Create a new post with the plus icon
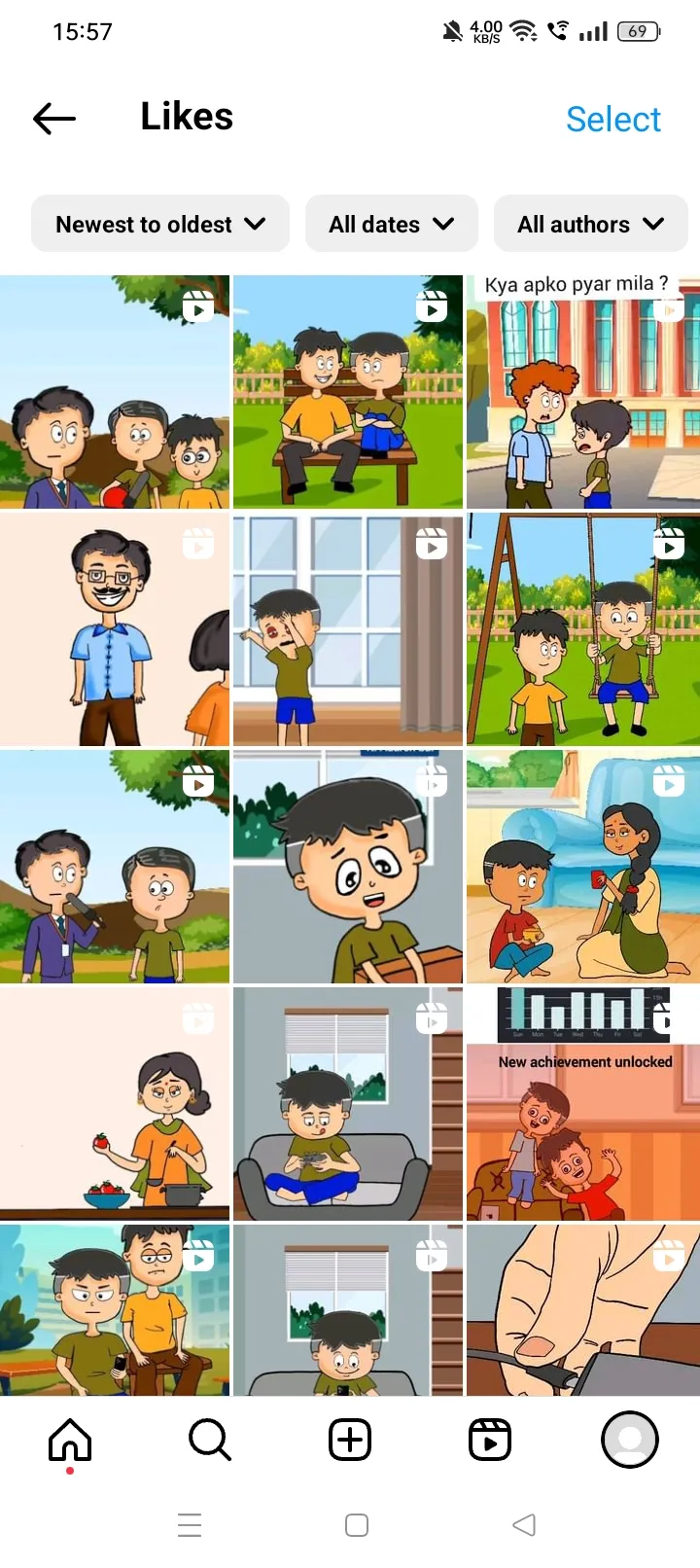Viewport: 700px width, 1568px height. pyautogui.click(x=350, y=1440)
